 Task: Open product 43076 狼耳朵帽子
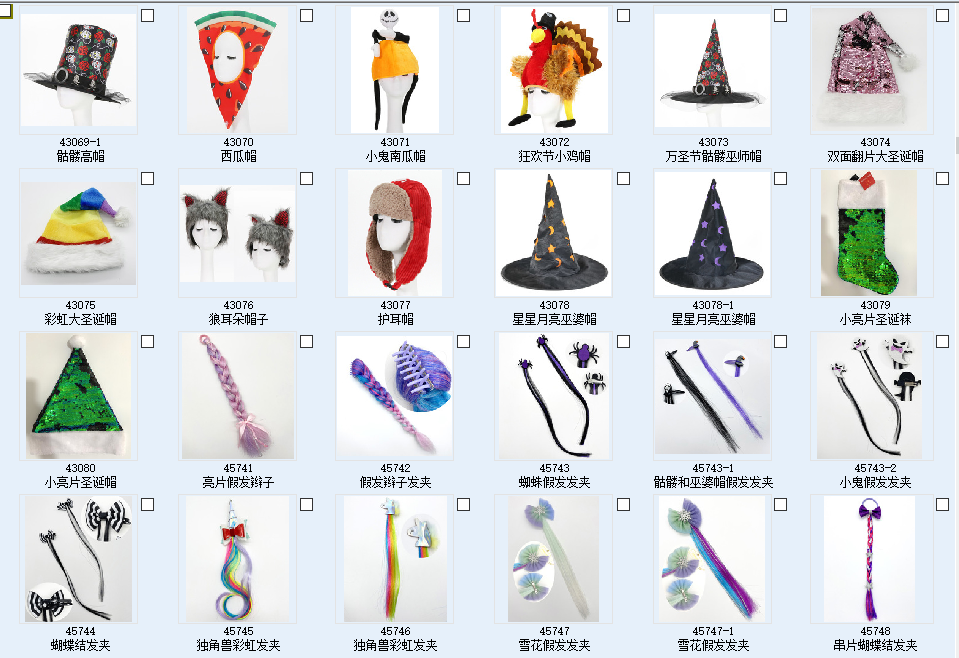click(x=237, y=233)
